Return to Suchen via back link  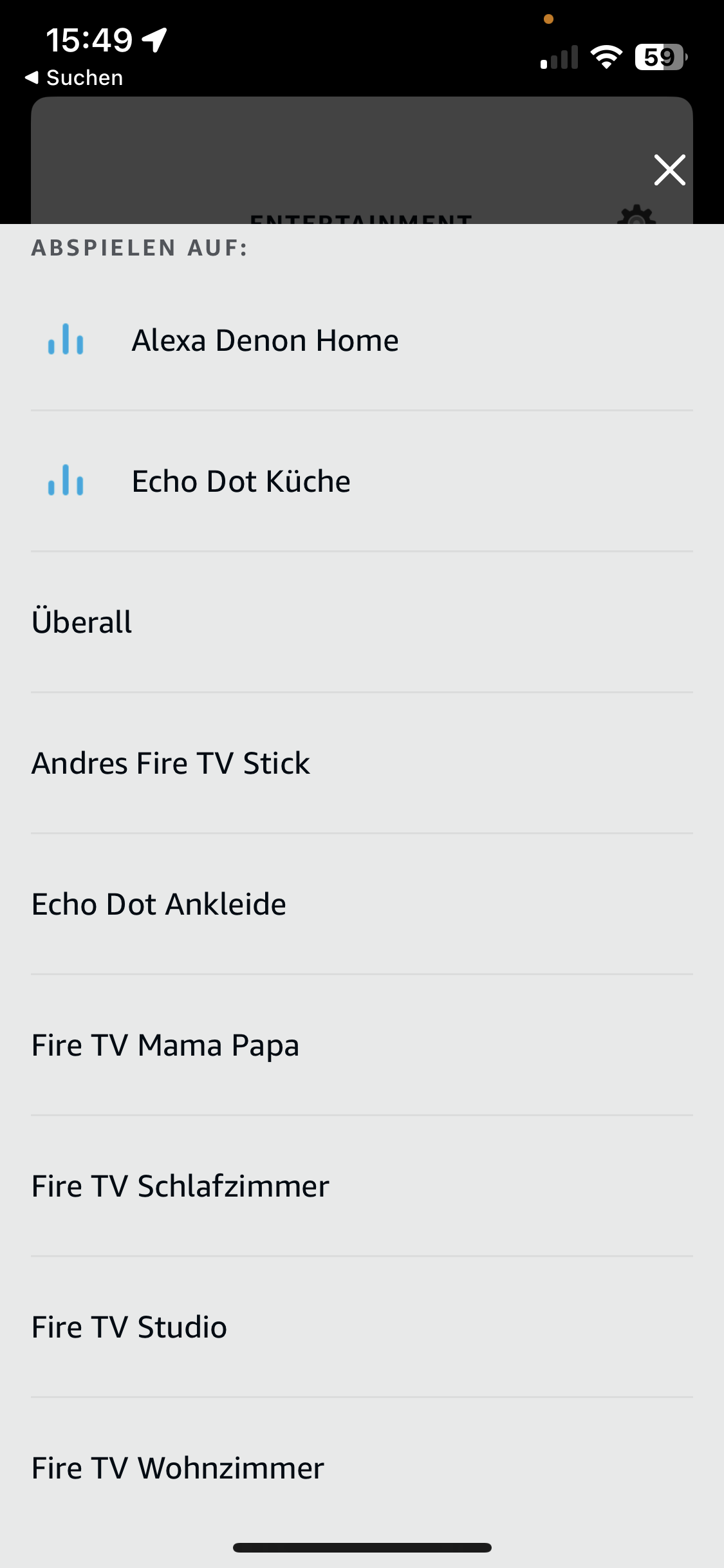point(74,78)
